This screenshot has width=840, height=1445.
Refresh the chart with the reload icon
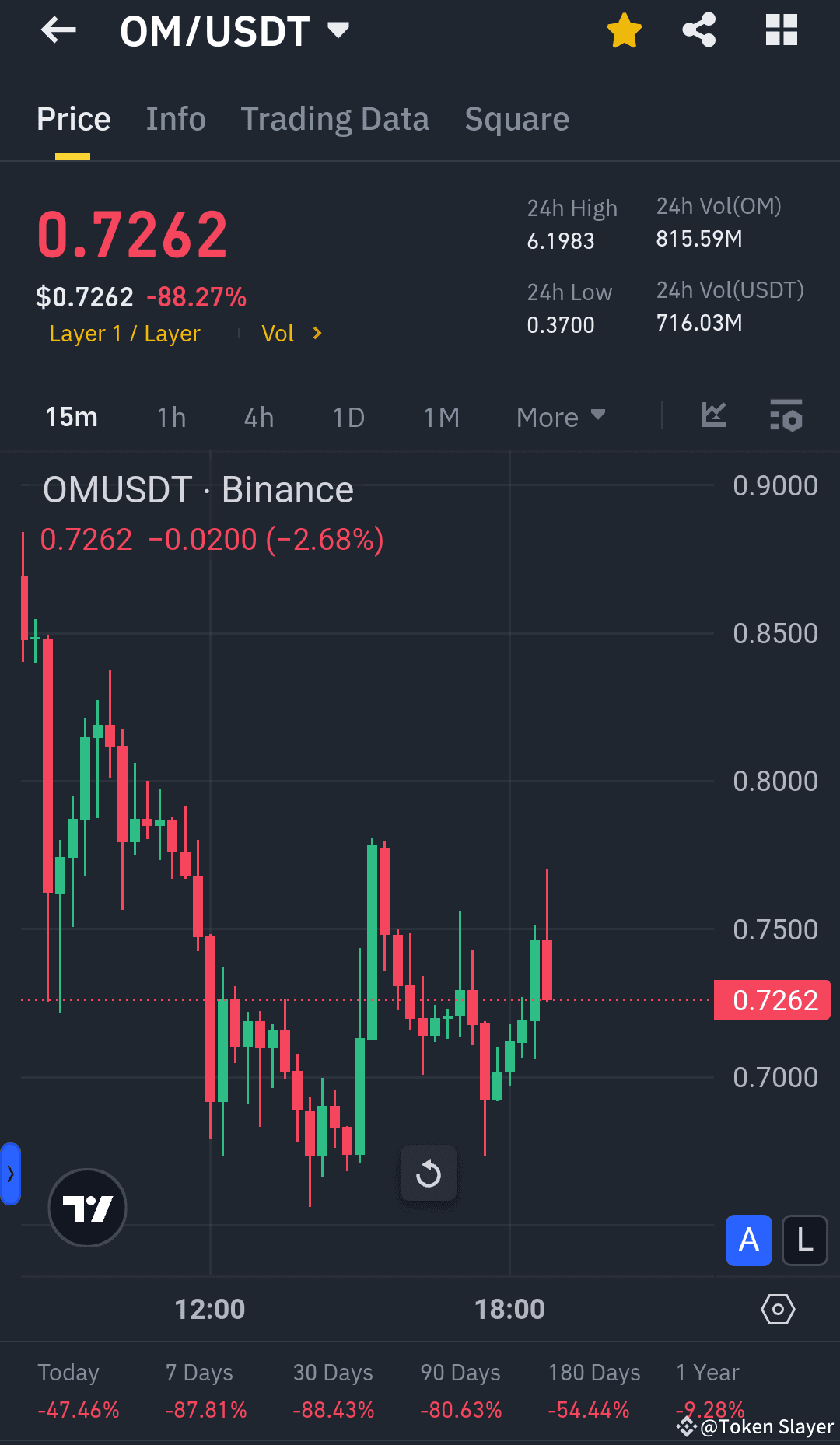(x=429, y=1174)
